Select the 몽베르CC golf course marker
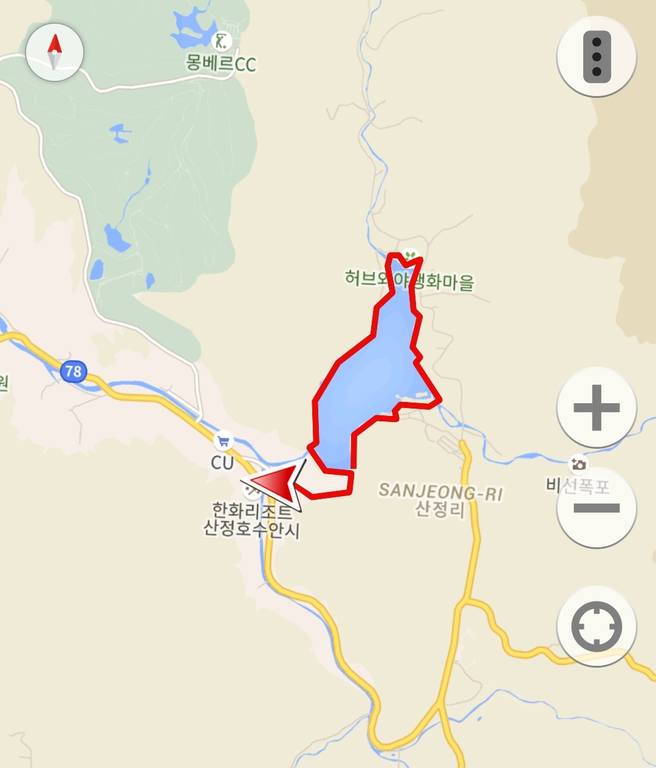 tap(222, 42)
